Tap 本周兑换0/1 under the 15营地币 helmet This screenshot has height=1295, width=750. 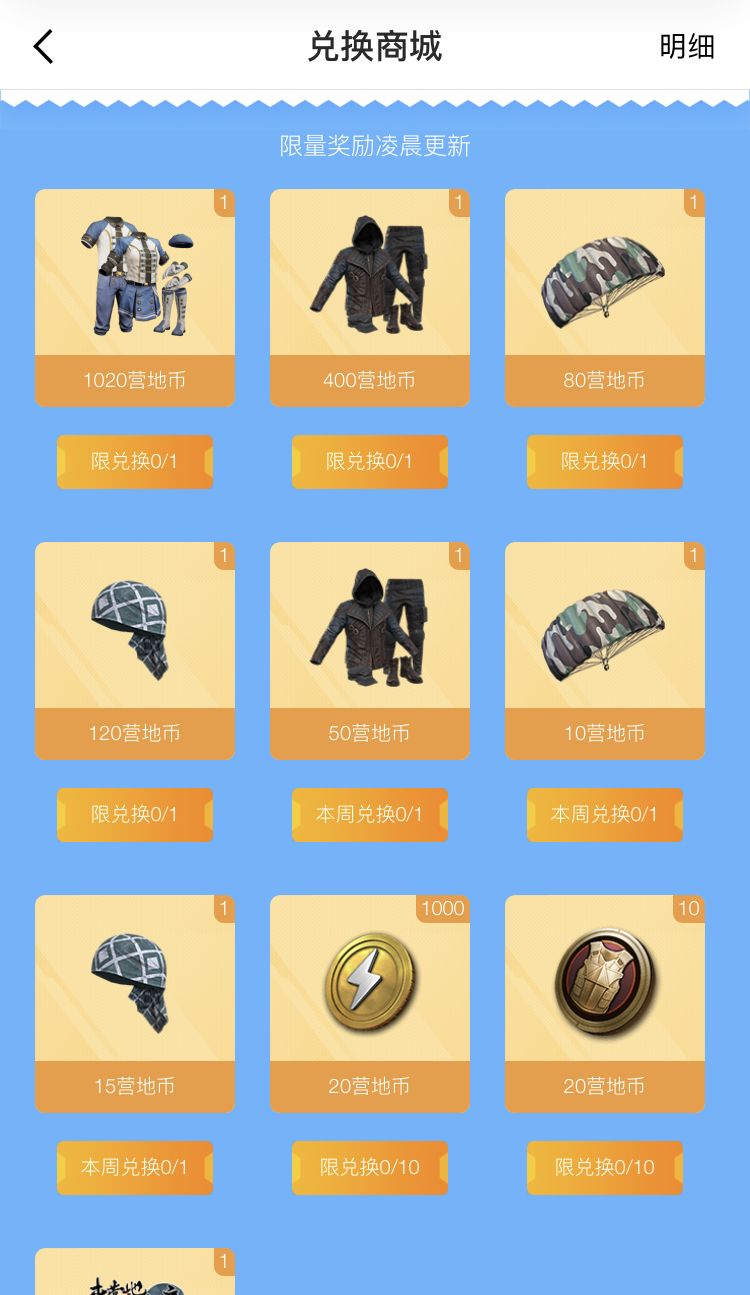(x=135, y=1167)
